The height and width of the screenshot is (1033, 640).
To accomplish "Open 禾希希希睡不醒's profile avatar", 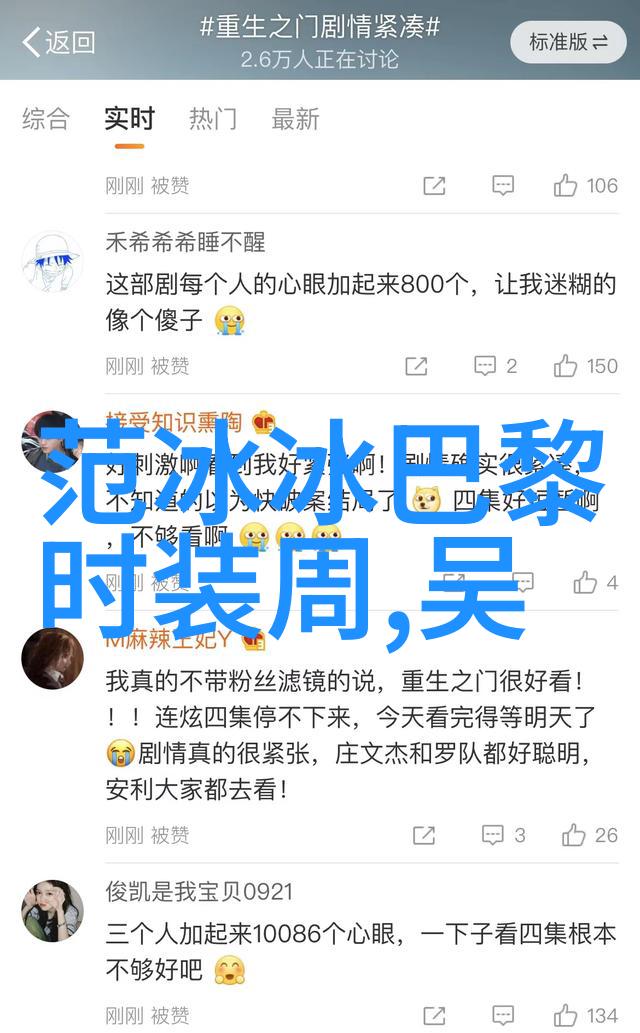I will [x=52, y=262].
